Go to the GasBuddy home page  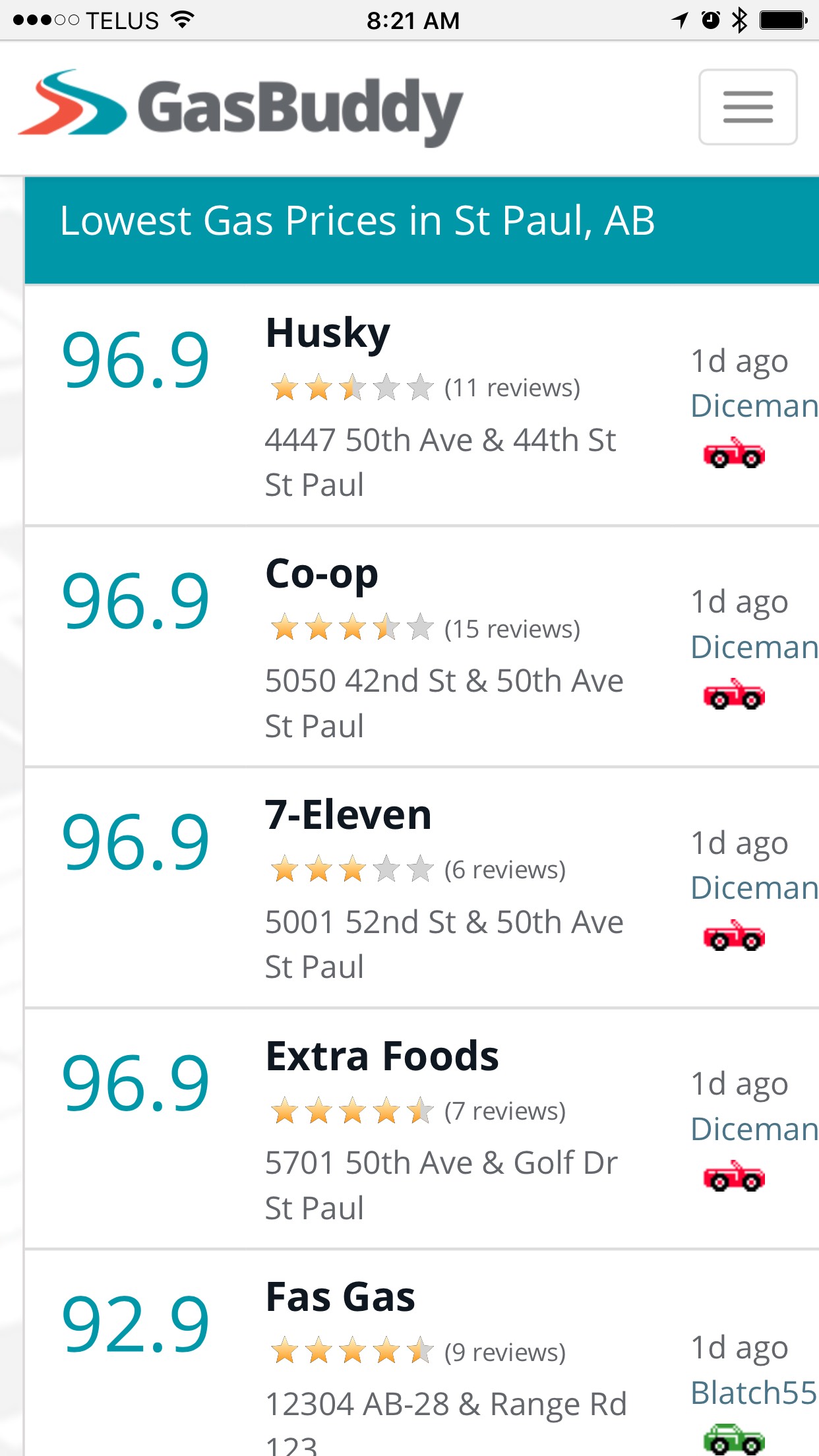click(x=241, y=107)
